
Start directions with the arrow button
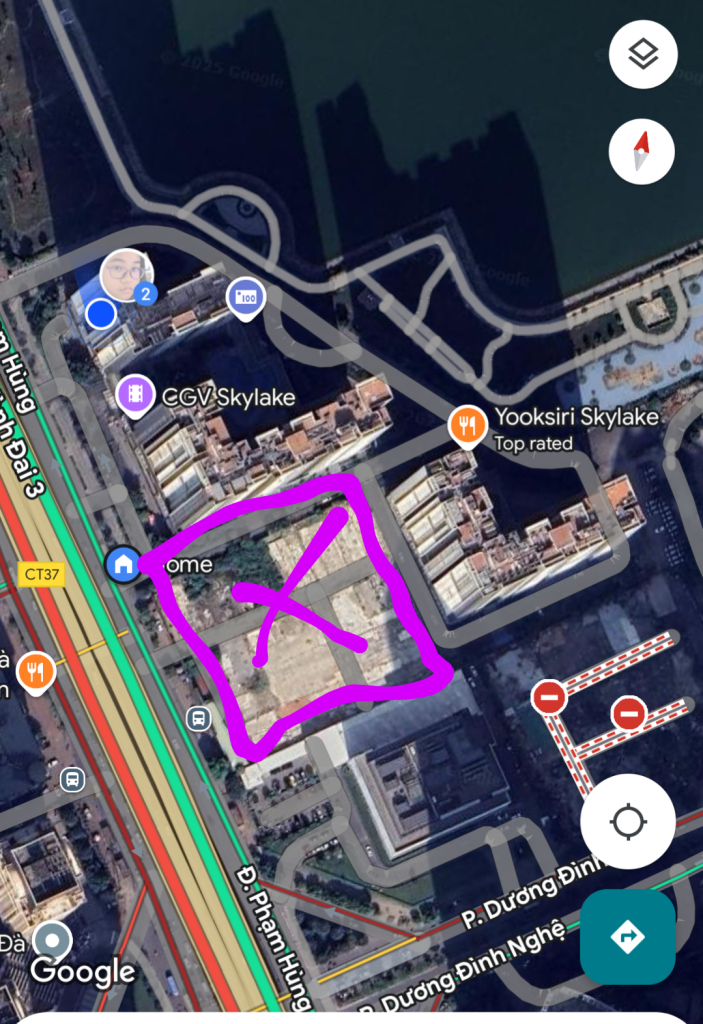[x=627, y=937]
